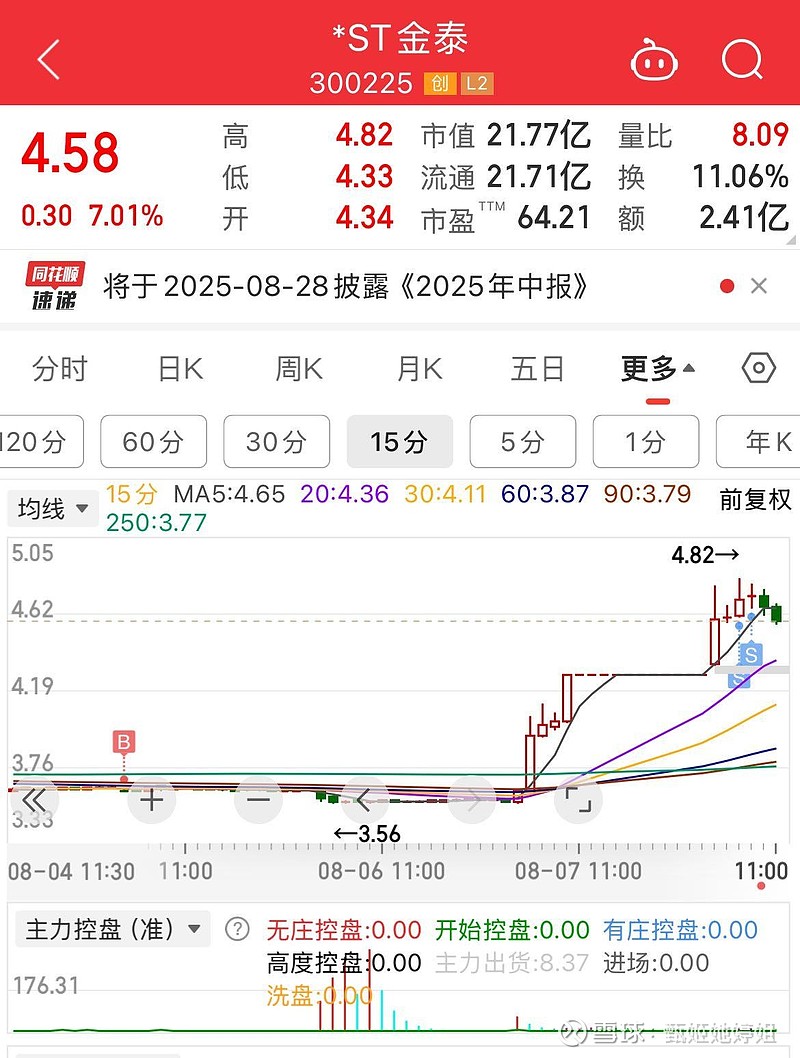
Task: Open 主力控盘(准) indicator dropdown
Action: point(112,930)
